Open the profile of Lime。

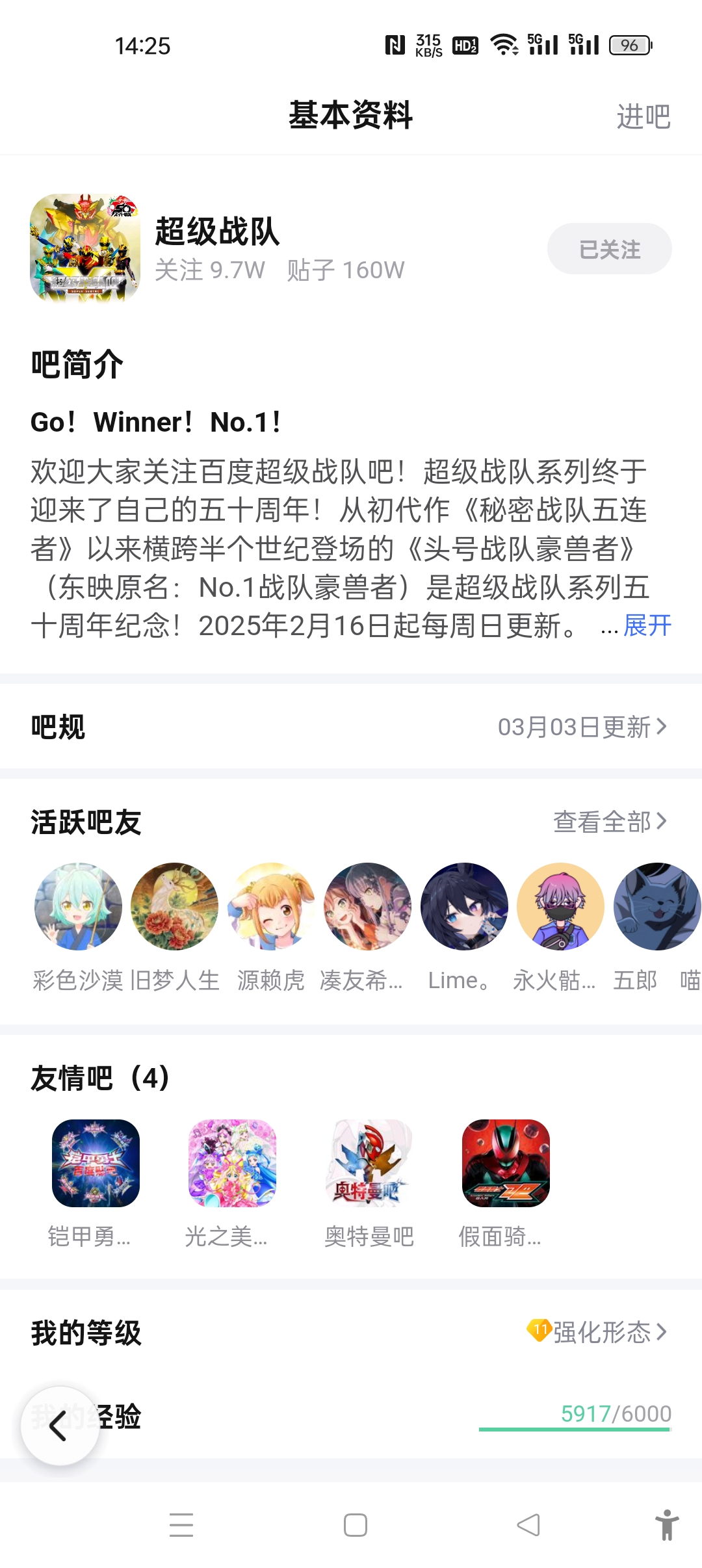pos(464,907)
